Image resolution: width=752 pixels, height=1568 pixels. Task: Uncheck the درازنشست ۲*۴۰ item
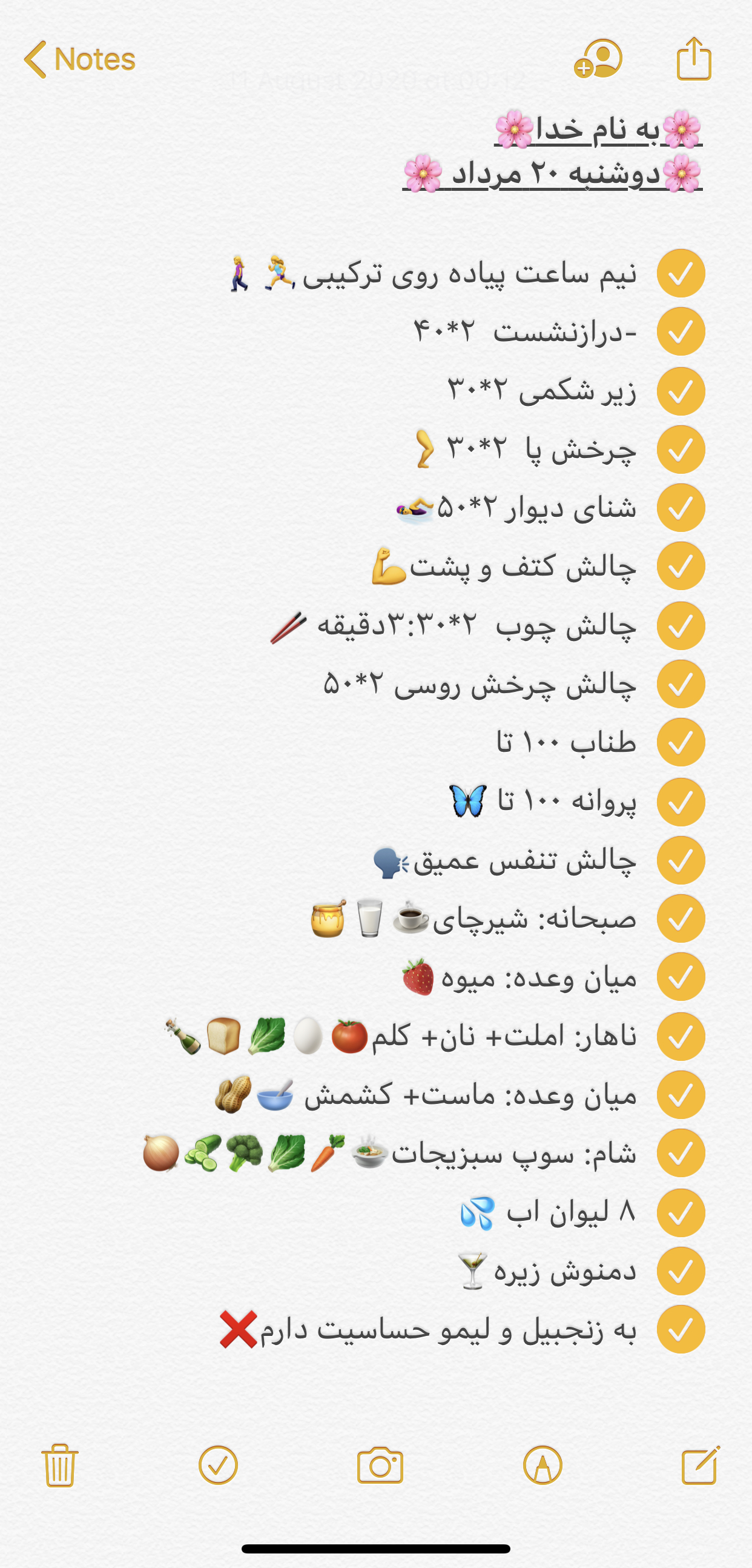[681, 332]
